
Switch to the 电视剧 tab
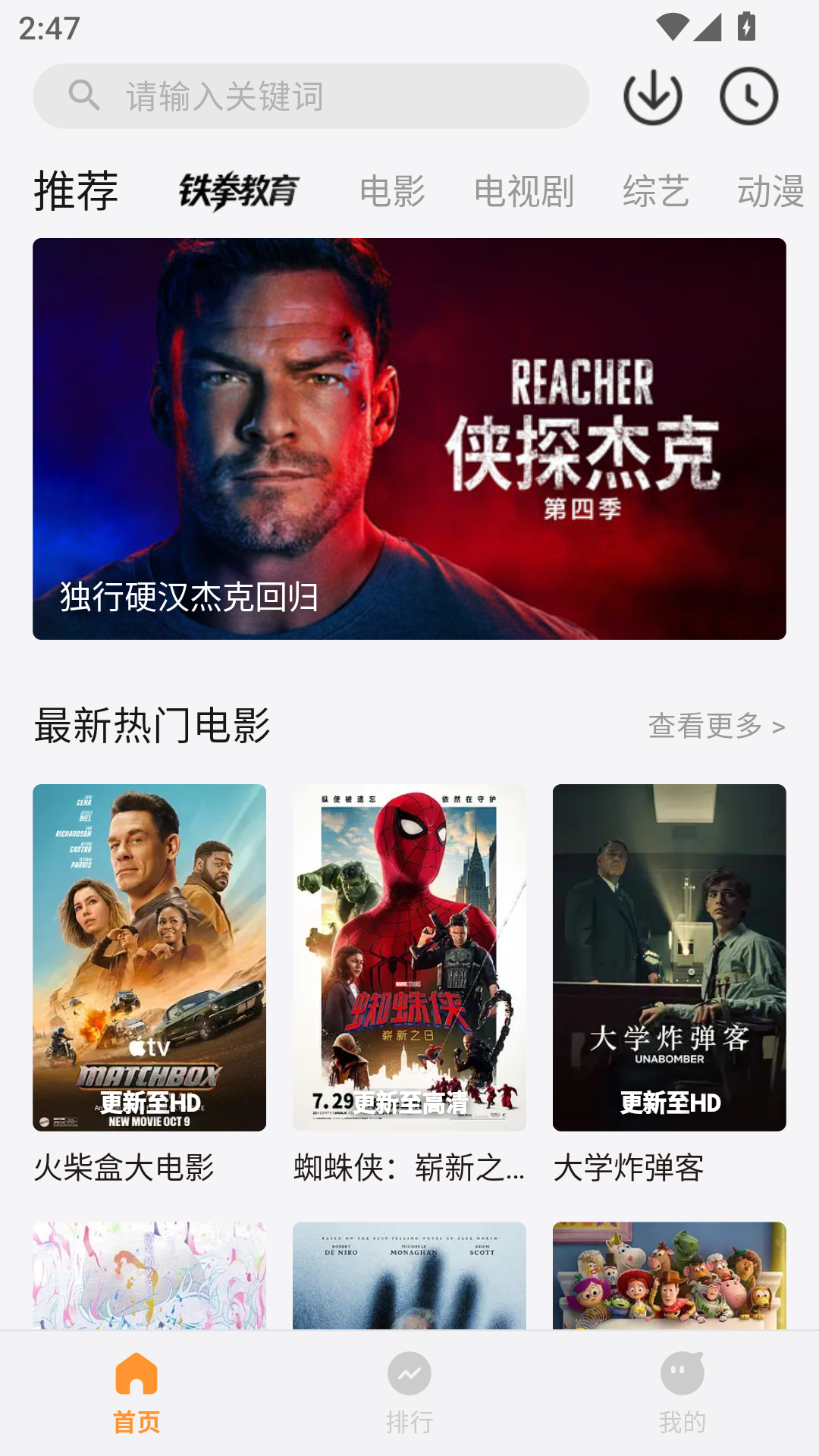point(524,191)
